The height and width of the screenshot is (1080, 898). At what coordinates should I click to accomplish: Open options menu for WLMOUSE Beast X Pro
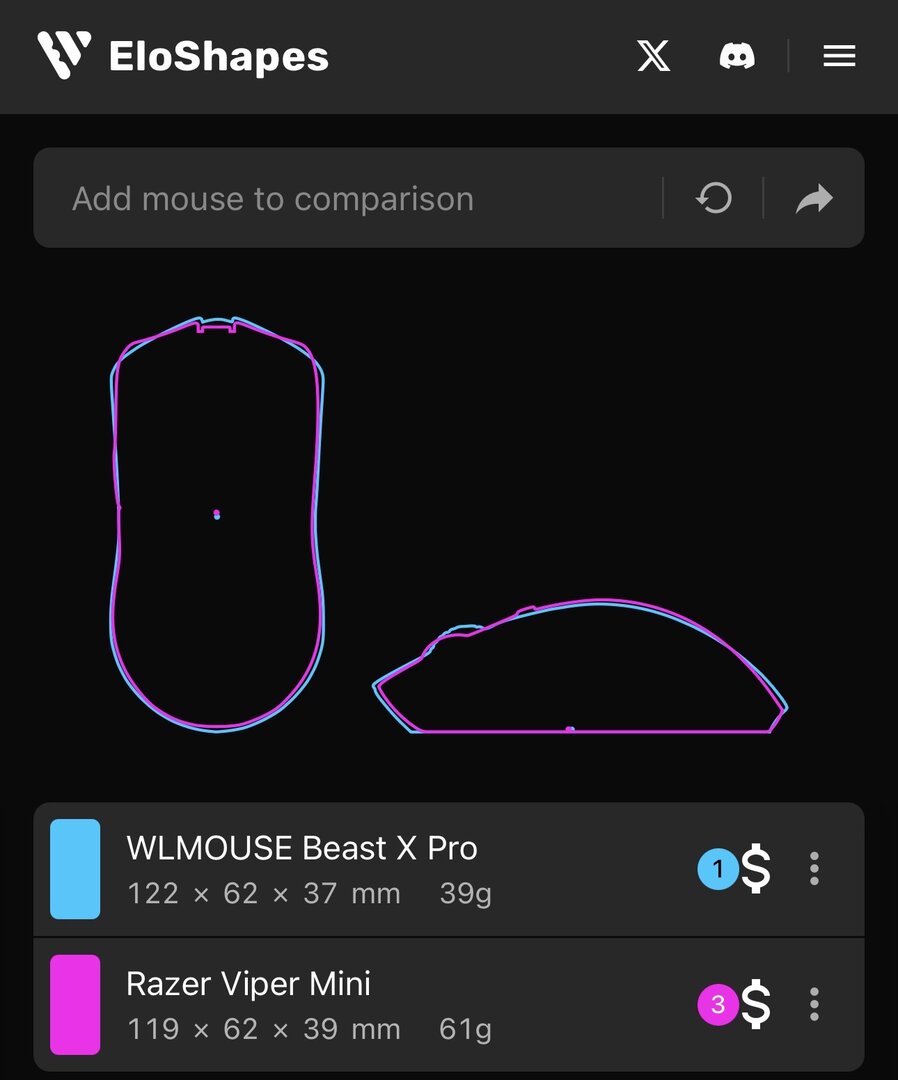[x=814, y=869]
